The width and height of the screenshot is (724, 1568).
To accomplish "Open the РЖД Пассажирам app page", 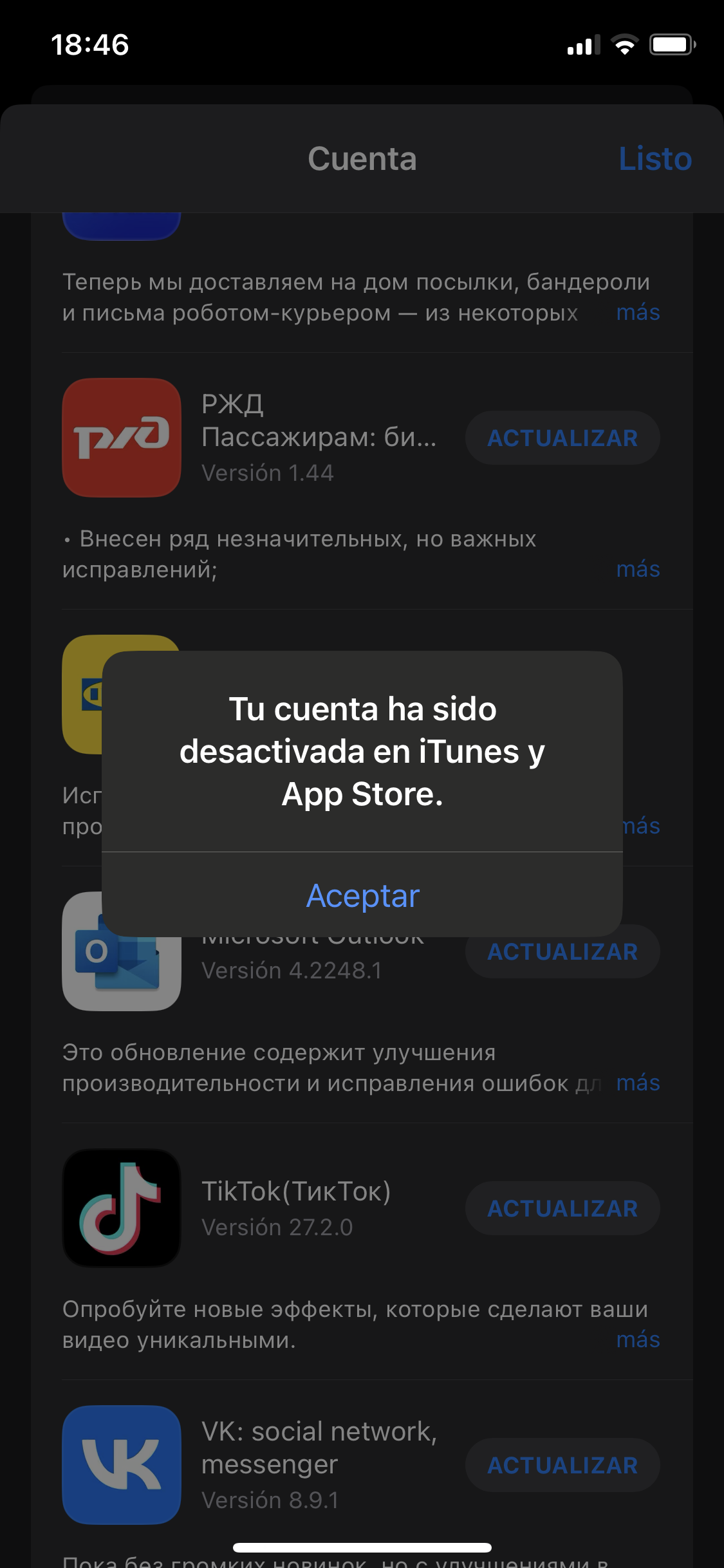I will point(122,438).
